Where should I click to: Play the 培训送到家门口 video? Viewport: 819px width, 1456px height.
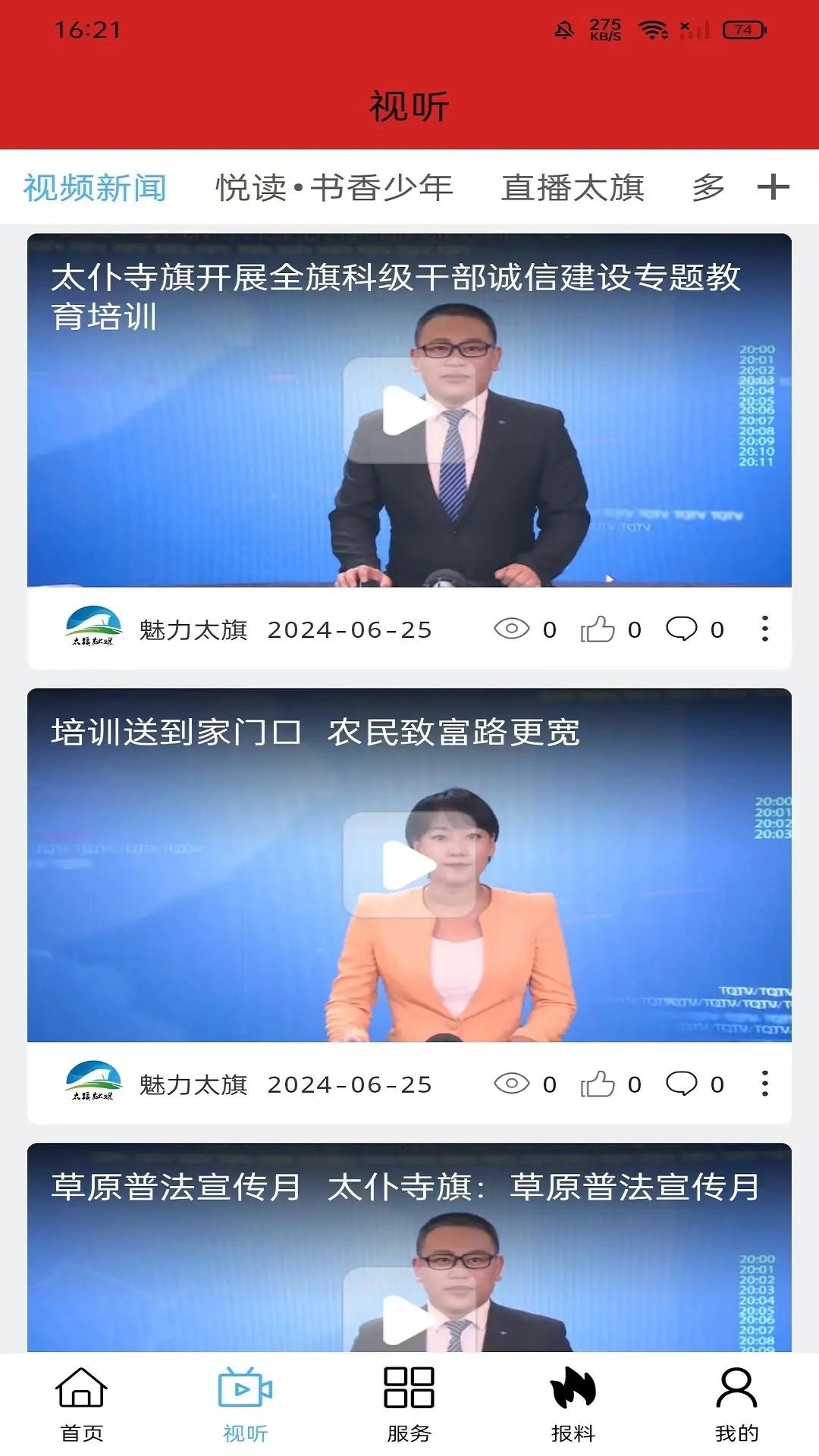pyautogui.click(x=409, y=862)
